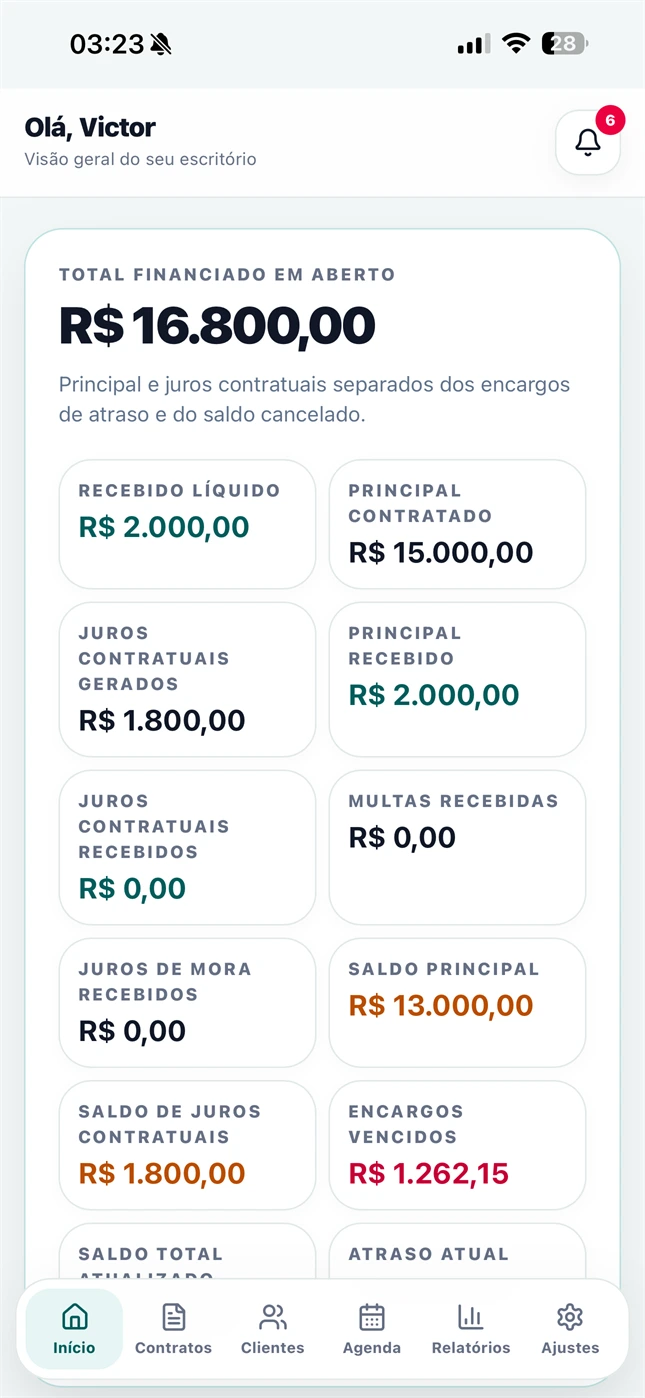Open the Clientes tab
This screenshot has height=1398, width=645.
click(273, 1329)
